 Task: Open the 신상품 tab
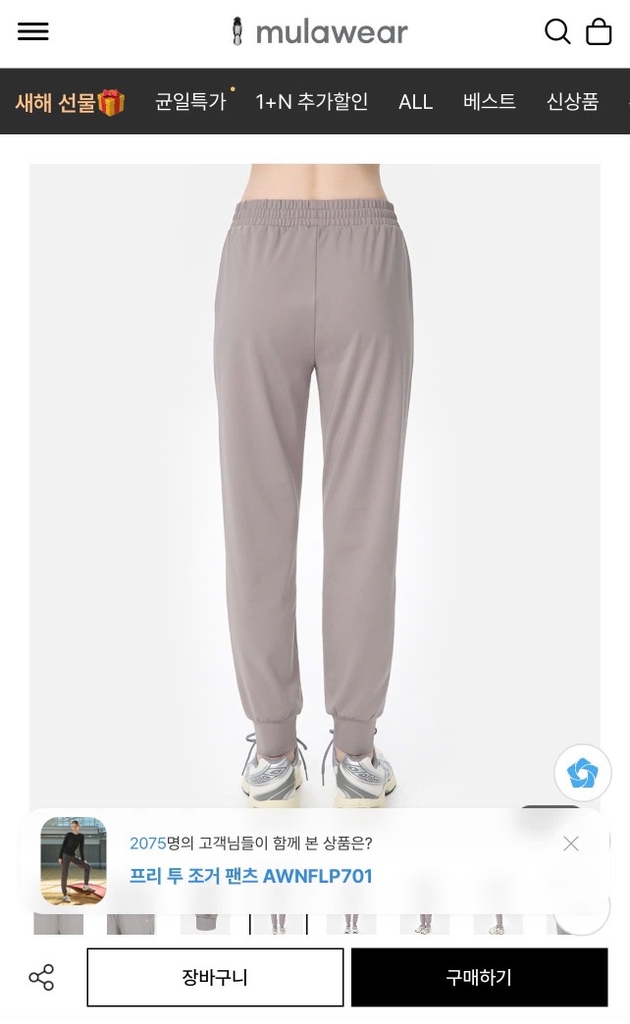(x=572, y=102)
